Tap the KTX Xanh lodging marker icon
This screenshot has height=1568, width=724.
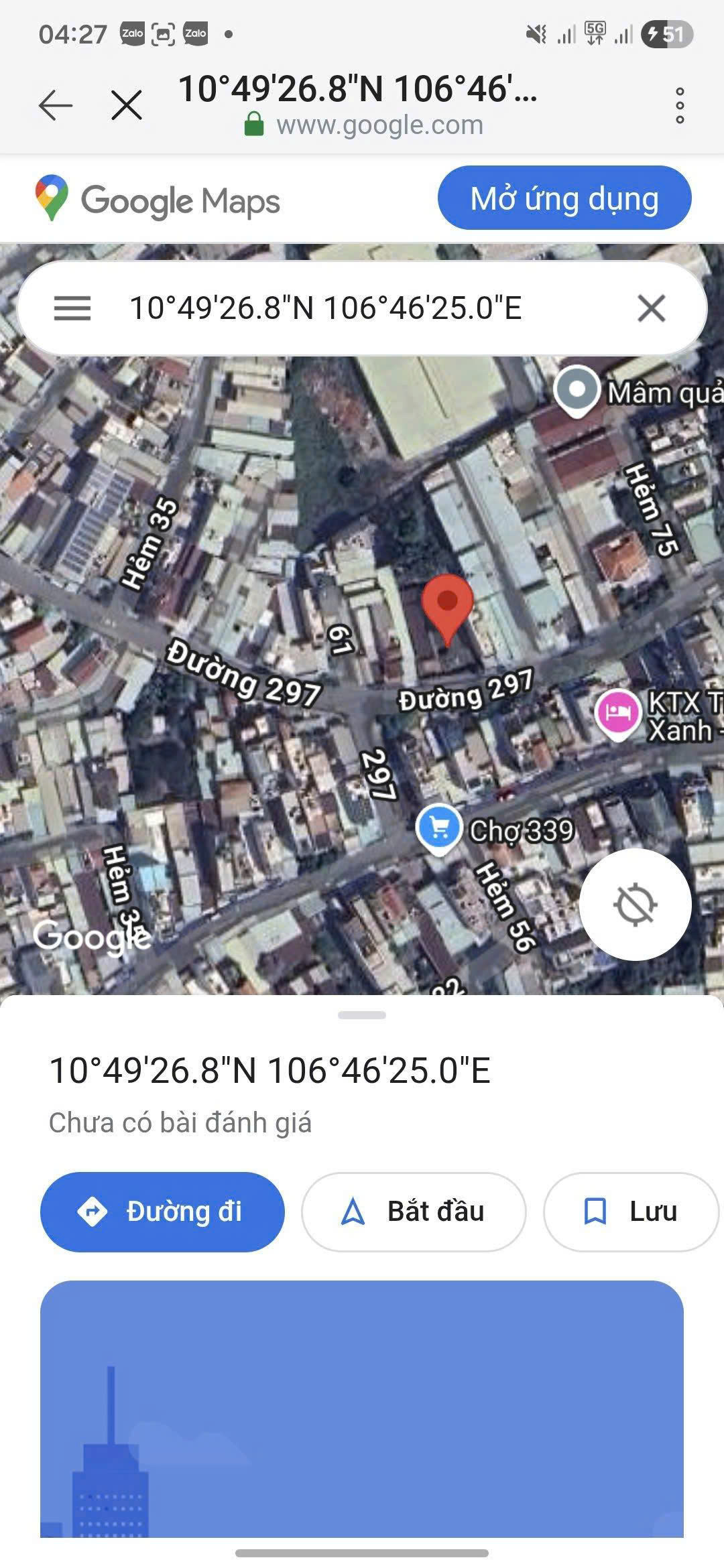coord(618,709)
